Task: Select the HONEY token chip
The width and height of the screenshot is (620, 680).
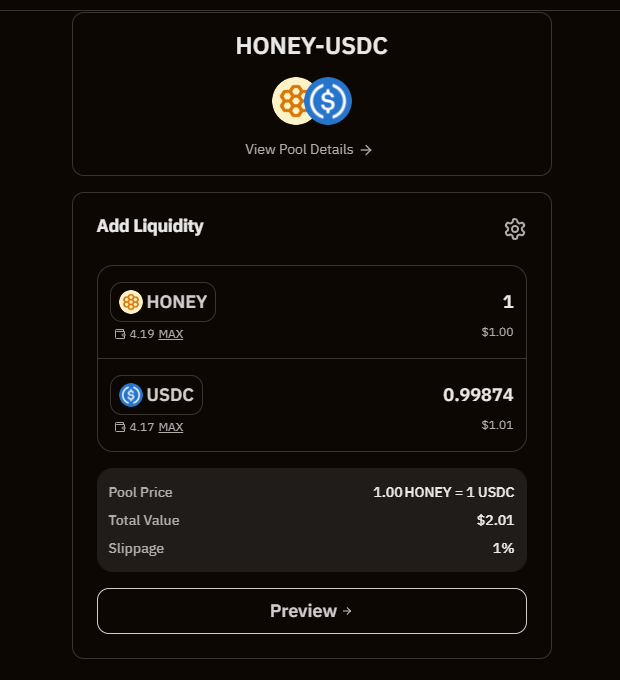Action: click(163, 302)
